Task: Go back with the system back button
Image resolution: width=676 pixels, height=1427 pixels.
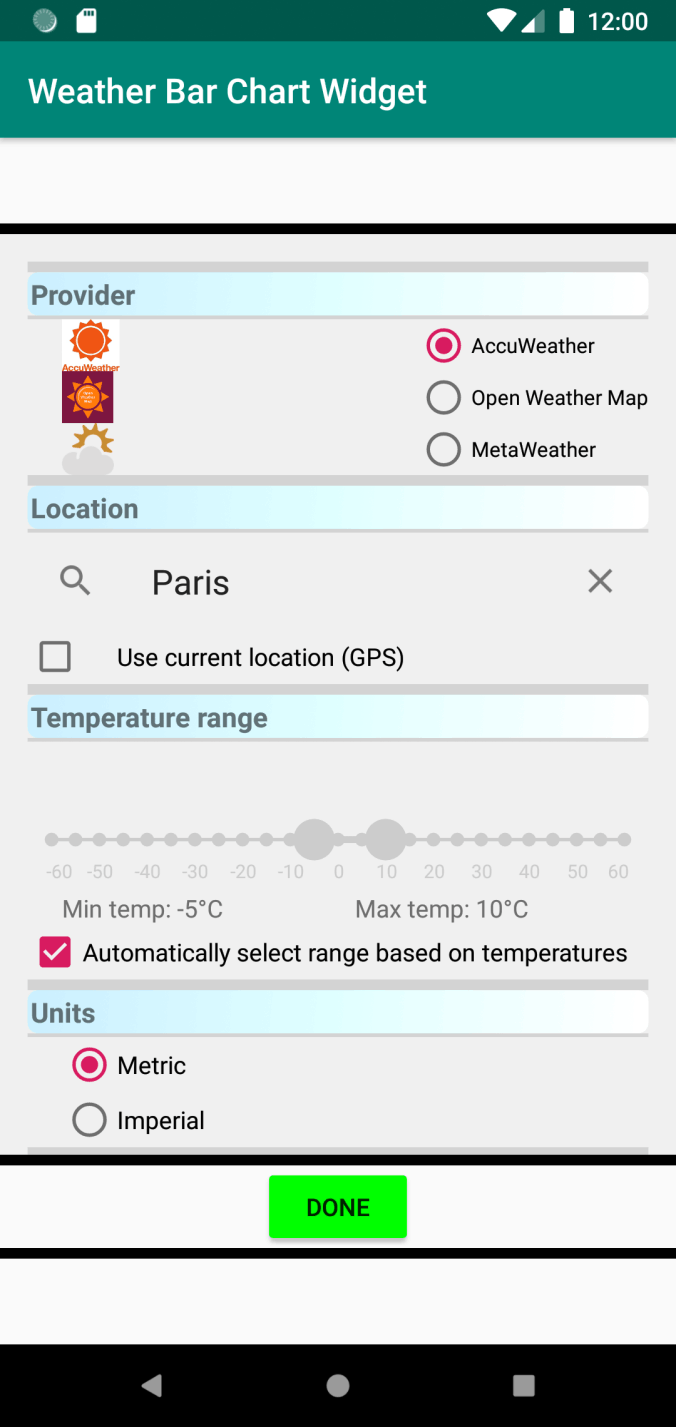Action: point(152,1385)
